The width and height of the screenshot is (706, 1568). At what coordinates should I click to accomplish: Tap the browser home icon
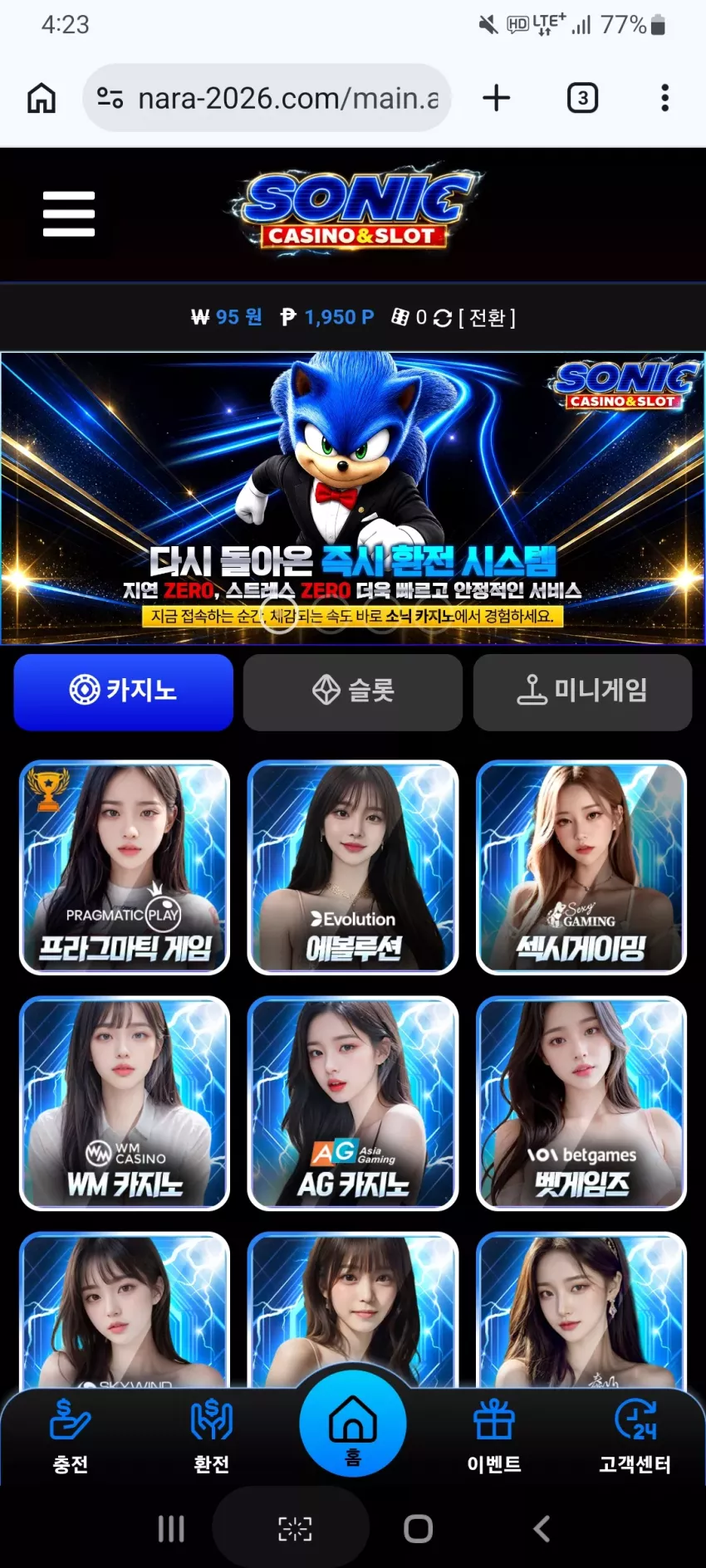[x=42, y=98]
